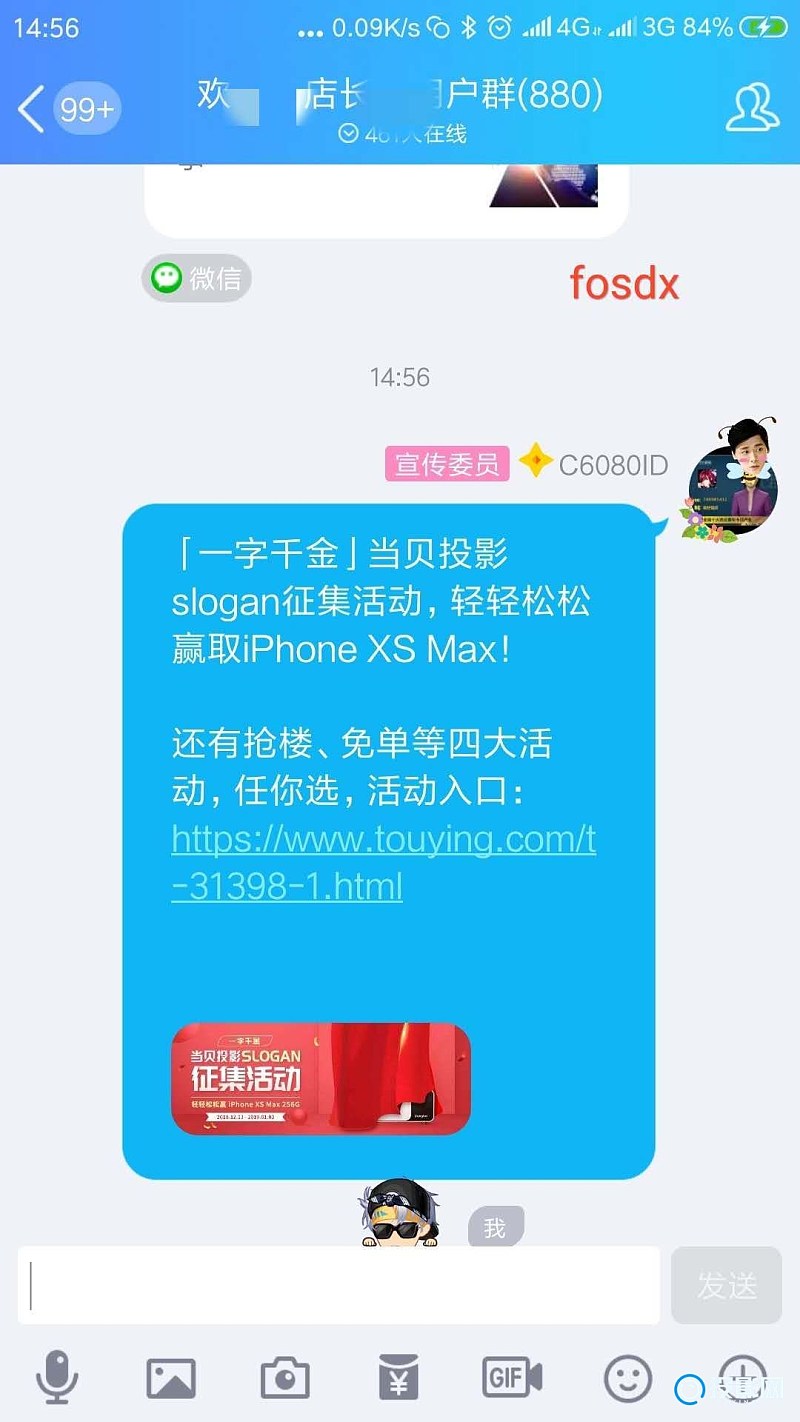Open the SLOGAN 征集活动 banner image
Viewport: 800px width, 1422px height.
tap(321, 1078)
